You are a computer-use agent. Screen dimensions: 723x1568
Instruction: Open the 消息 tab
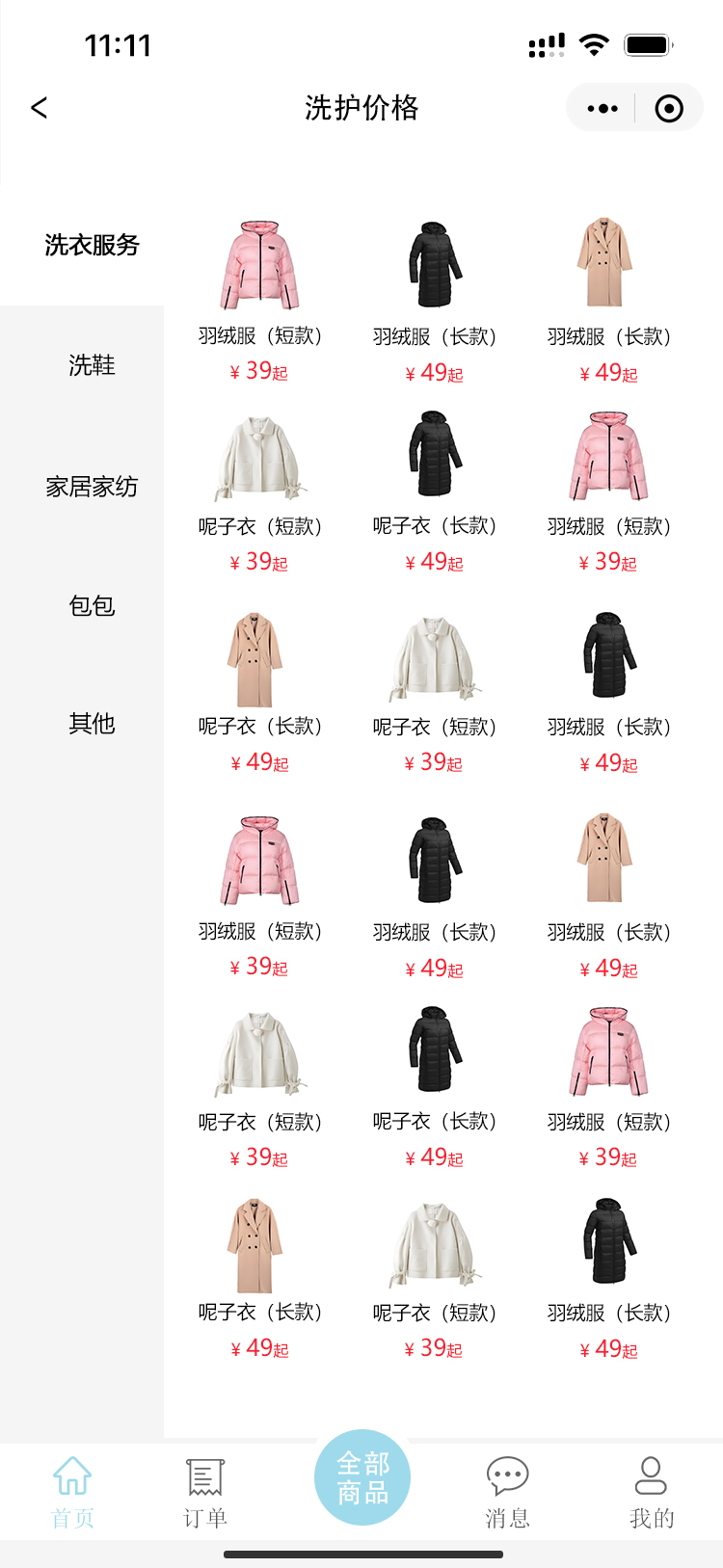click(x=507, y=1491)
